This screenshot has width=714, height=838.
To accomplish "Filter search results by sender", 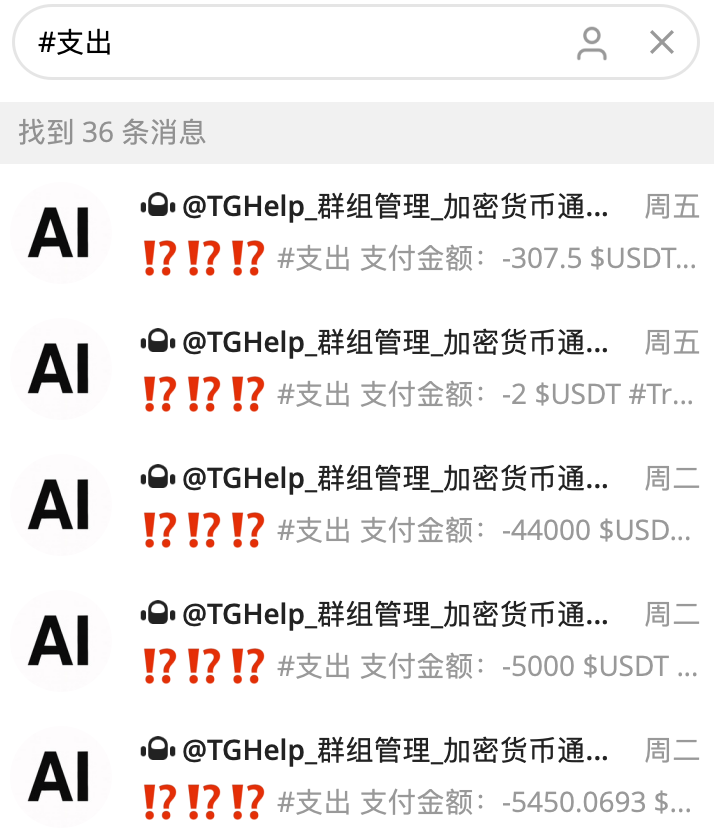I will 592,43.
